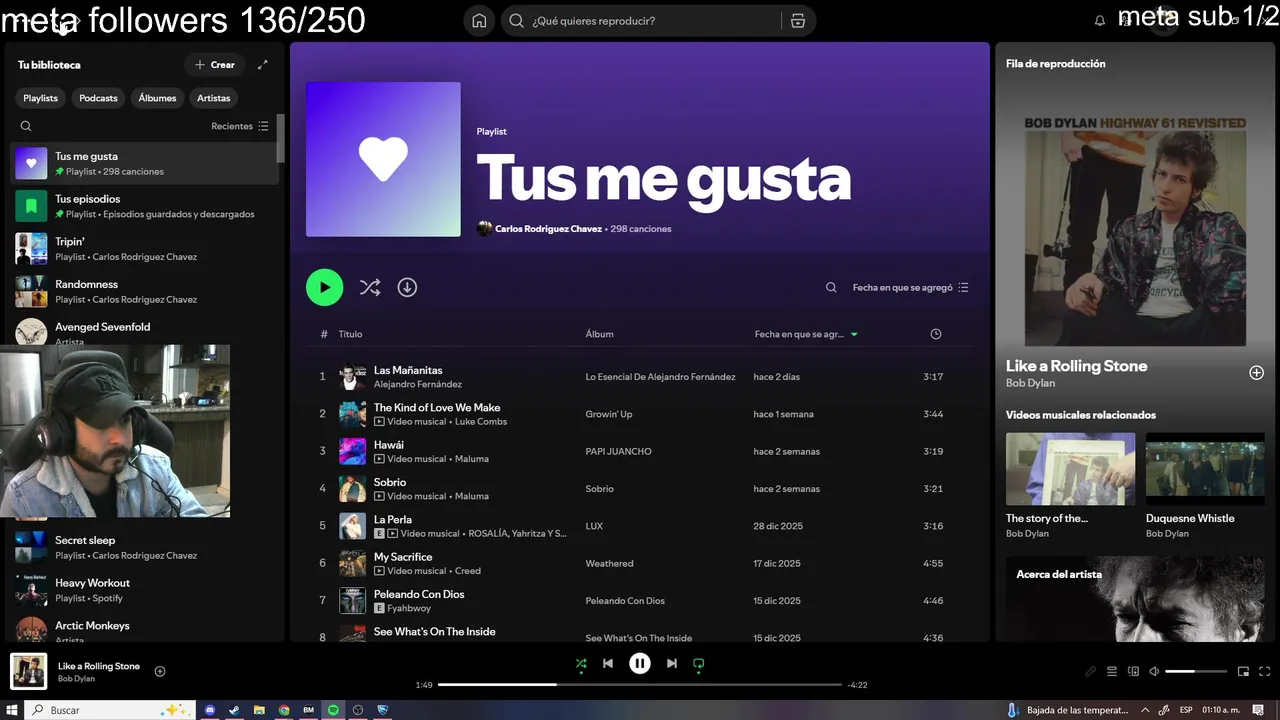
Task: Pause the current song
Action: coord(640,663)
